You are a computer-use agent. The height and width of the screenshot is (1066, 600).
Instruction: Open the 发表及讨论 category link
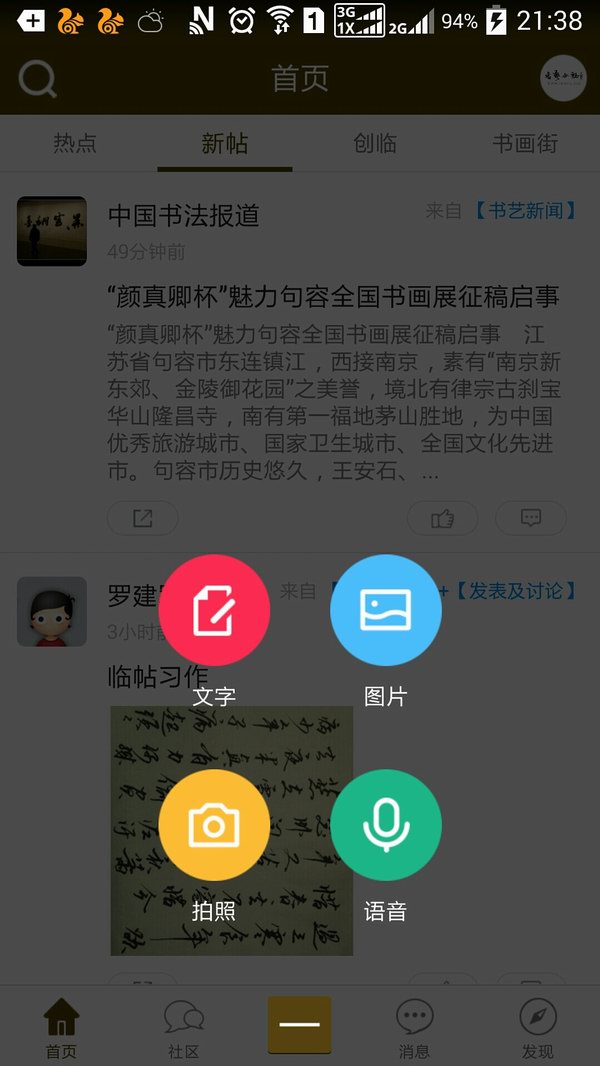pos(516,591)
